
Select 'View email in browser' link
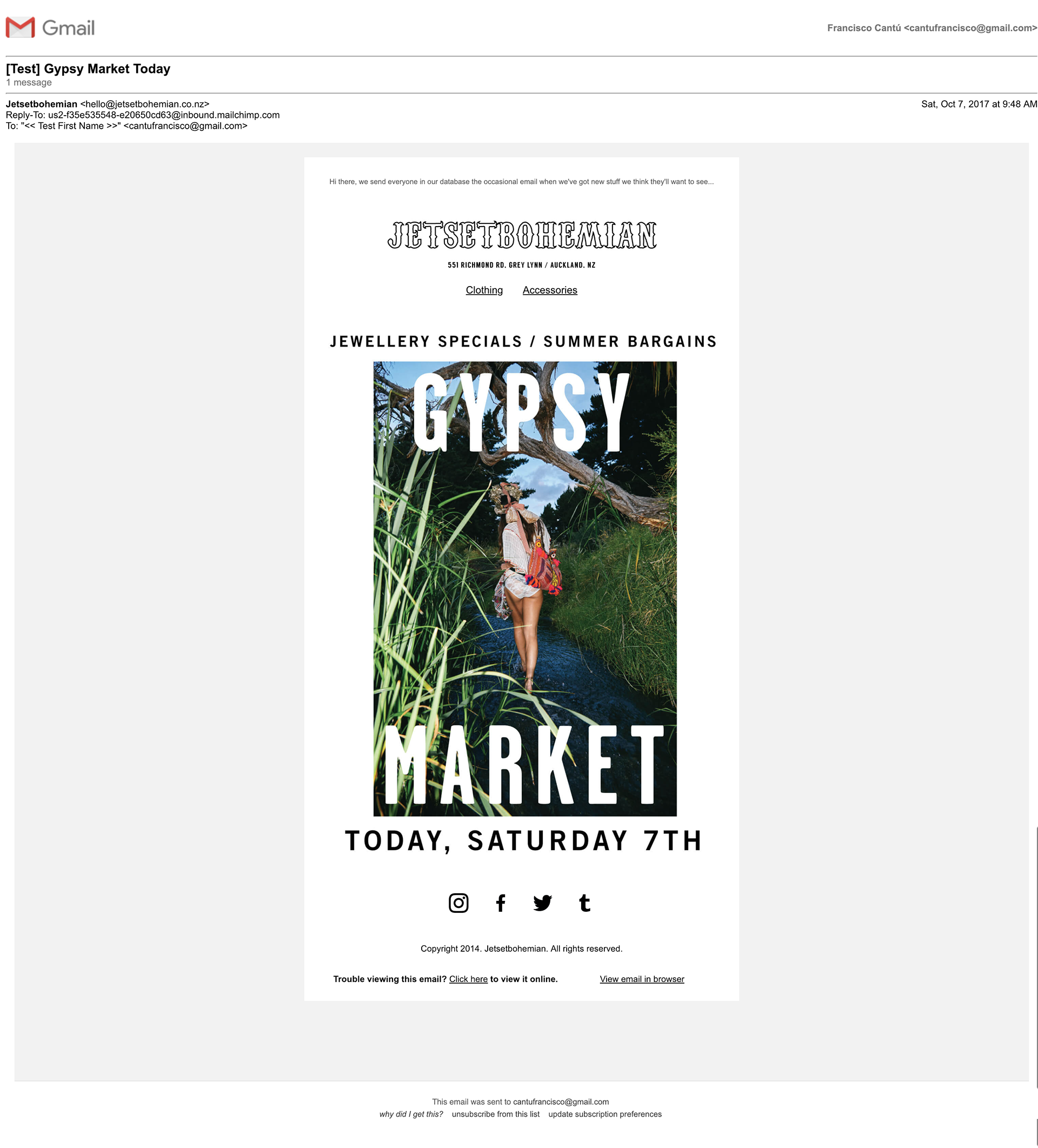[x=642, y=979]
